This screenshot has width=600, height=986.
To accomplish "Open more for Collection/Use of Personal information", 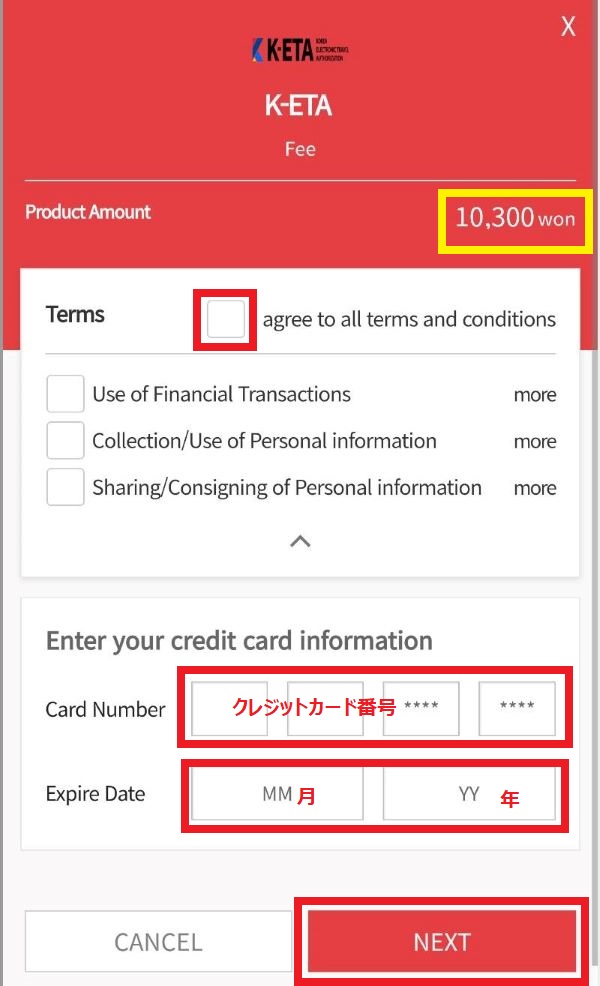I will point(535,441).
